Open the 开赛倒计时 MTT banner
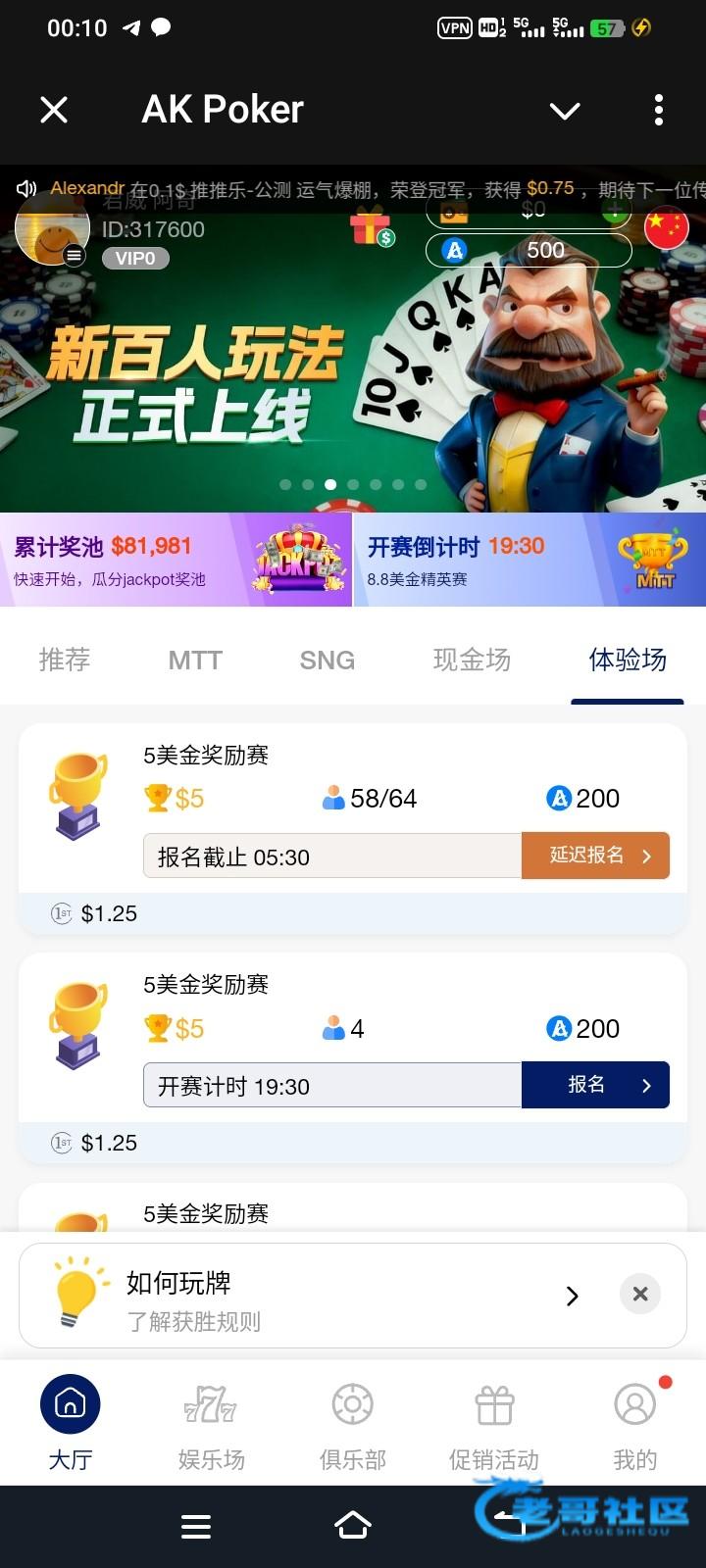Viewport: 706px width, 1568px height. [x=529, y=561]
